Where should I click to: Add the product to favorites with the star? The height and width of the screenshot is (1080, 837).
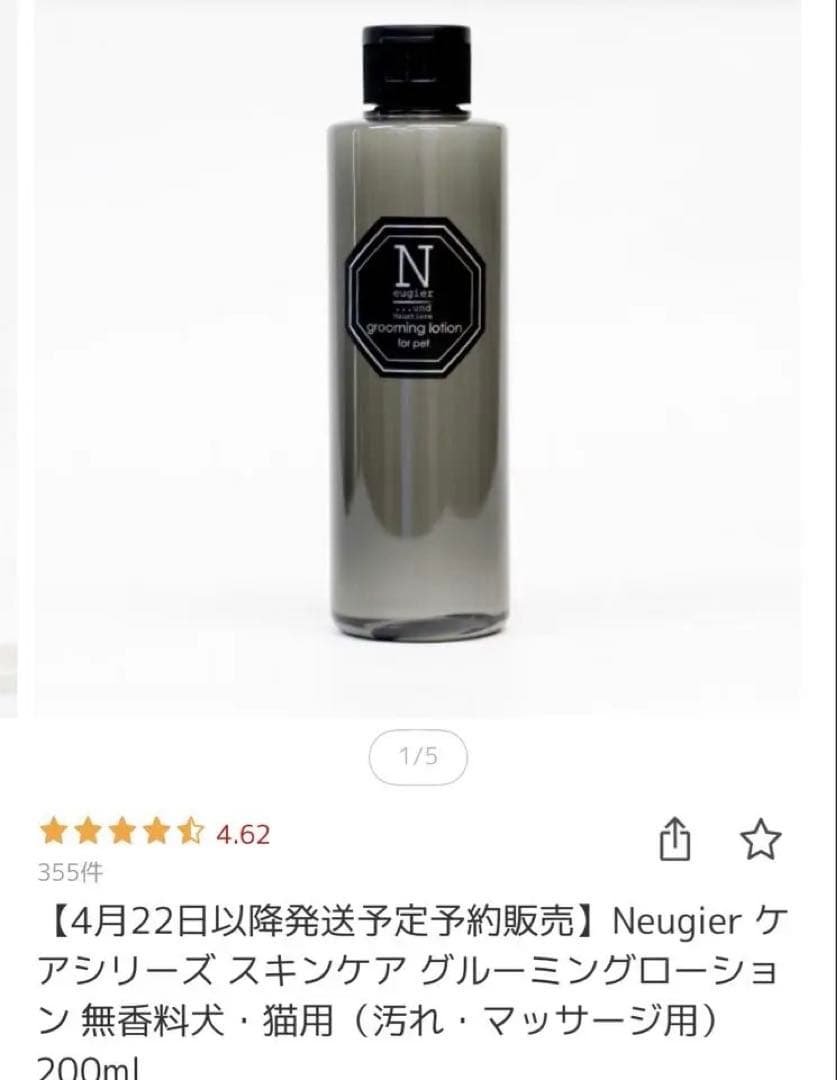pyautogui.click(x=760, y=840)
